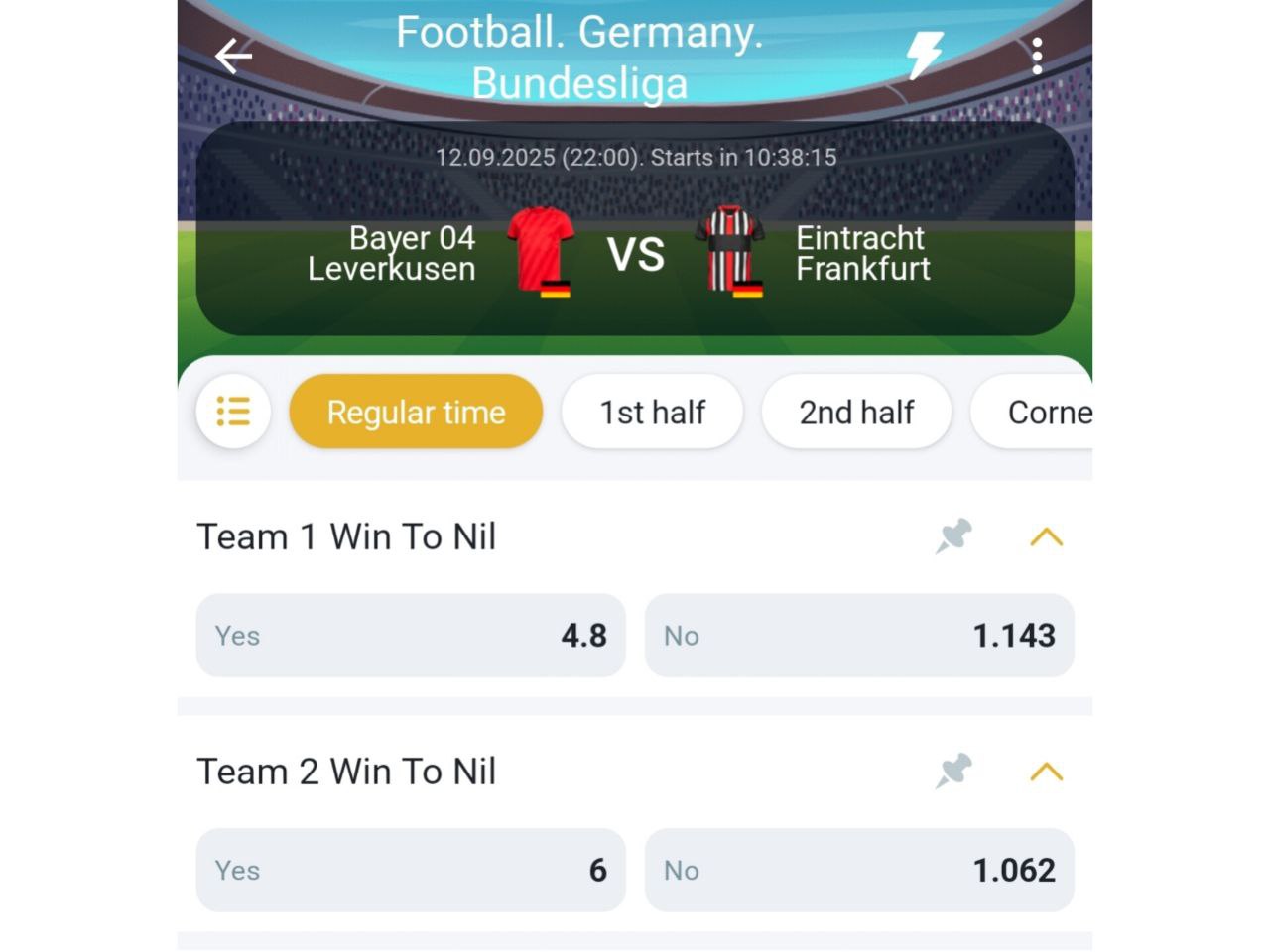Open the market list menu icon
Image resolution: width=1270 pixels, height=952 pixels.
point(233,412)
